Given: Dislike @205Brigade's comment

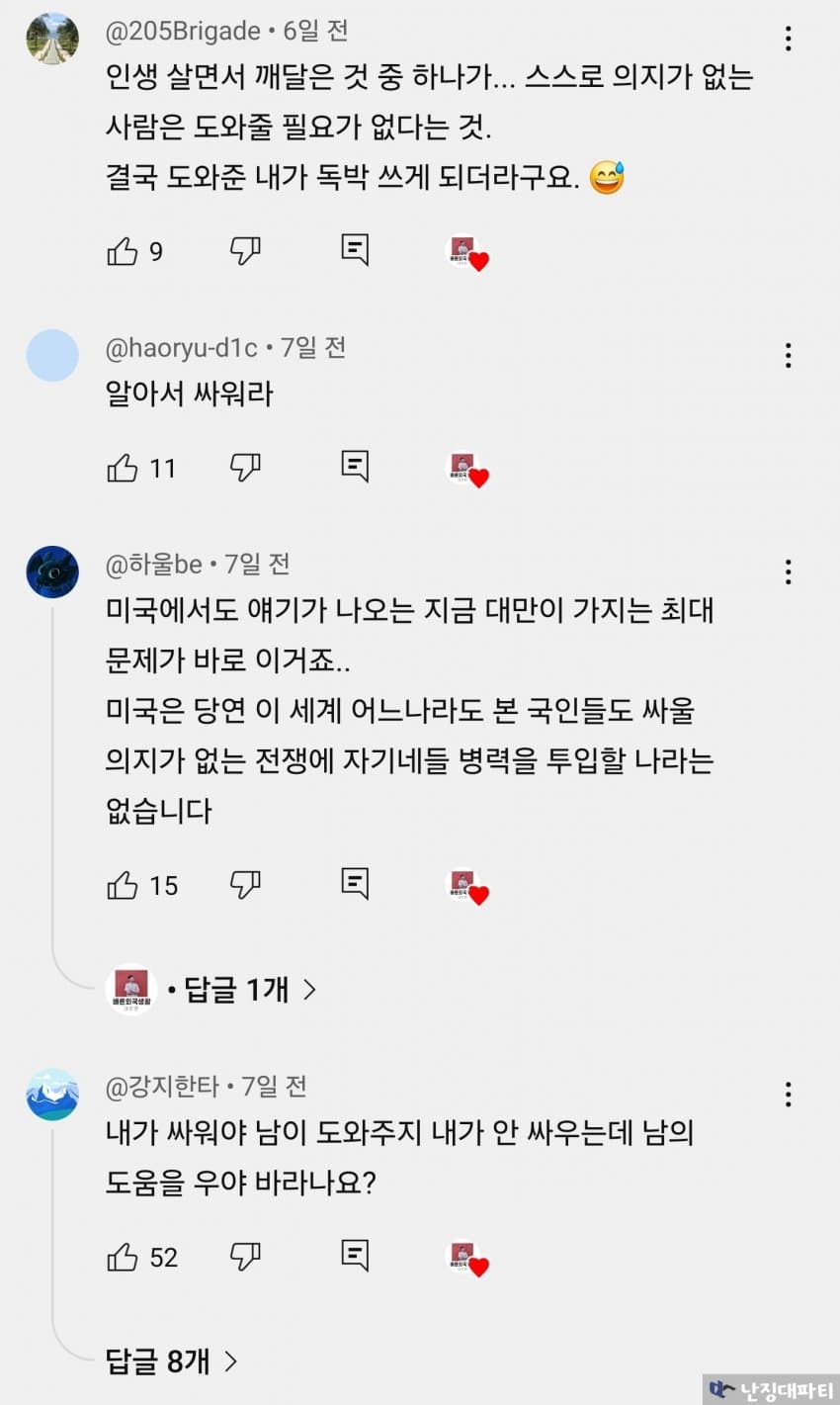Looking at the screenshot, I should [245, 251].
